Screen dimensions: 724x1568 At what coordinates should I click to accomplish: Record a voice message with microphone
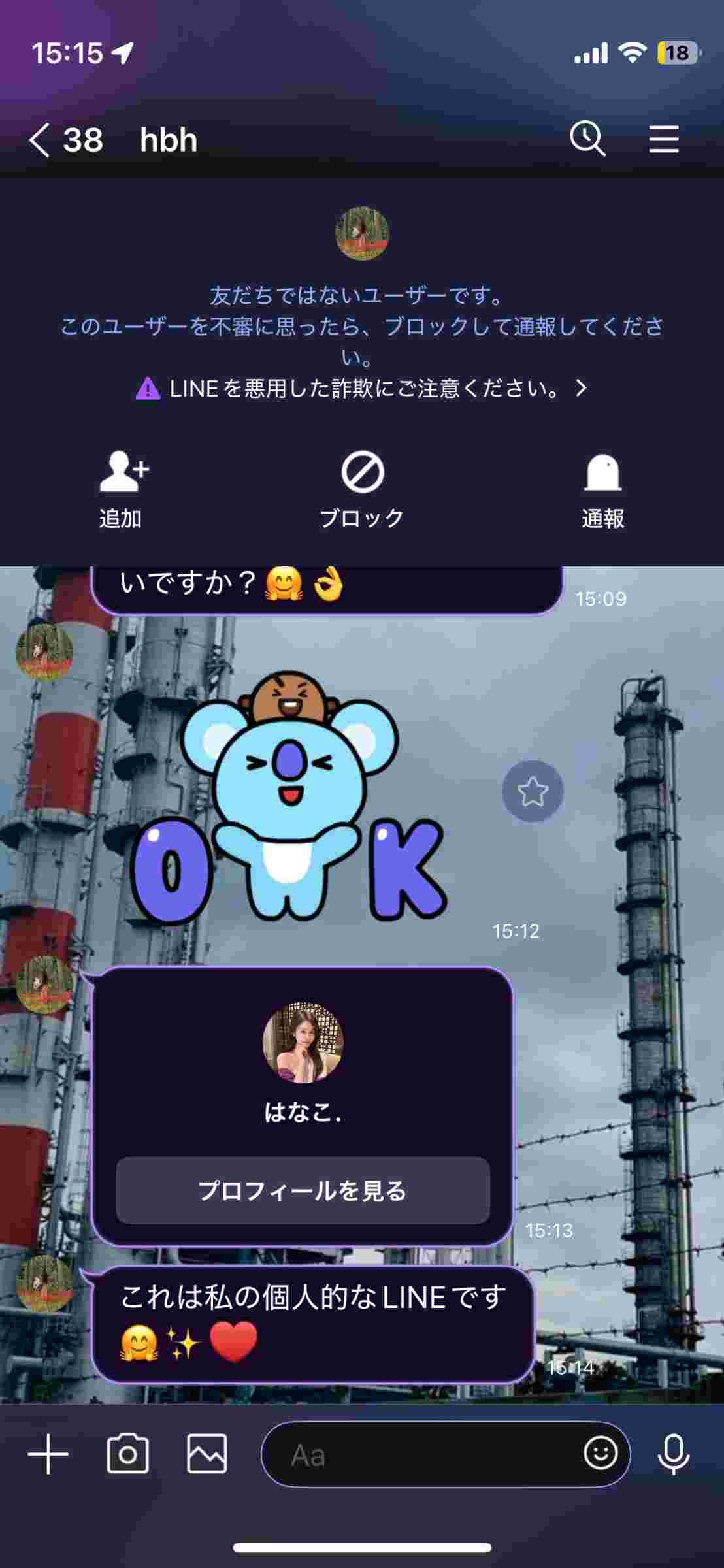(x=673, y=1454)
